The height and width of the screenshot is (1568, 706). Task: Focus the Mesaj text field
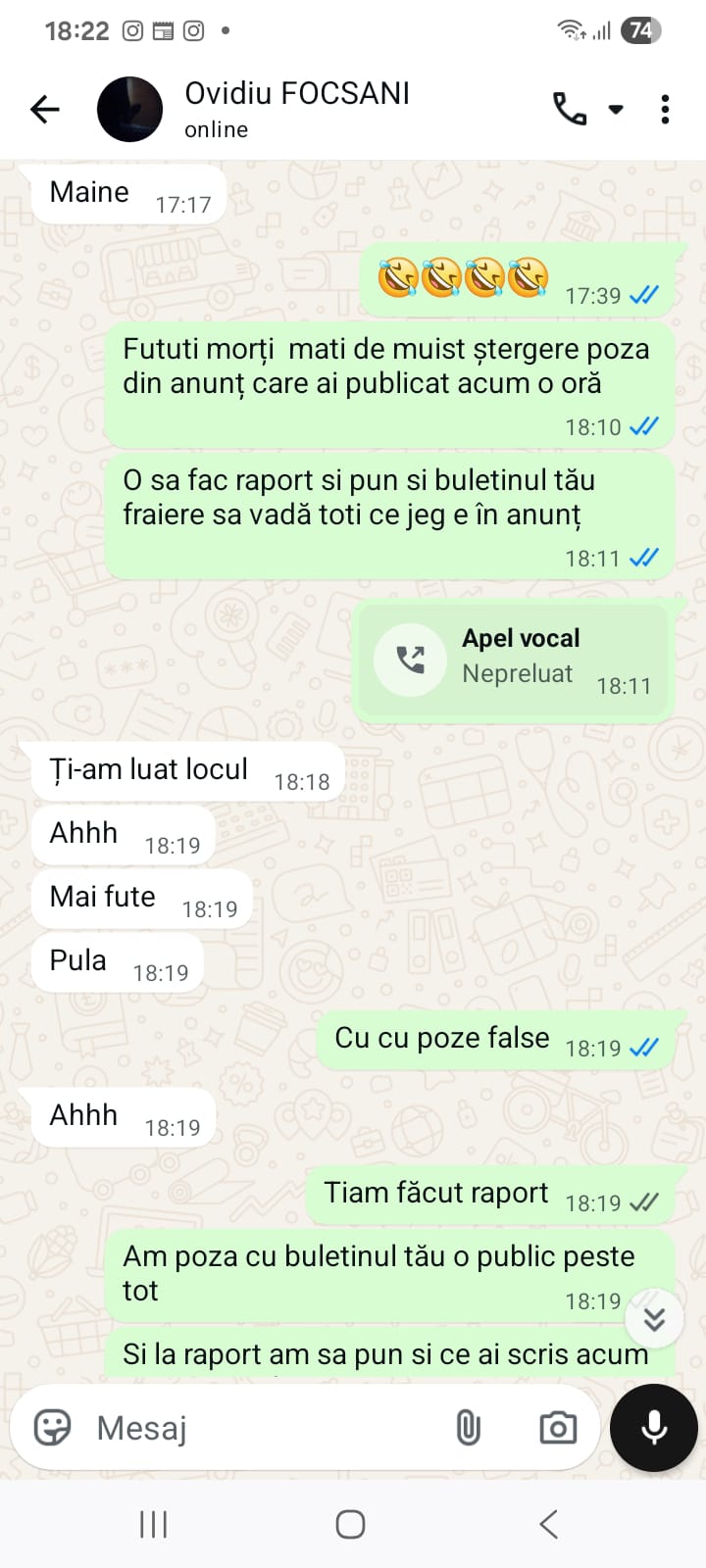(265, 1428)
